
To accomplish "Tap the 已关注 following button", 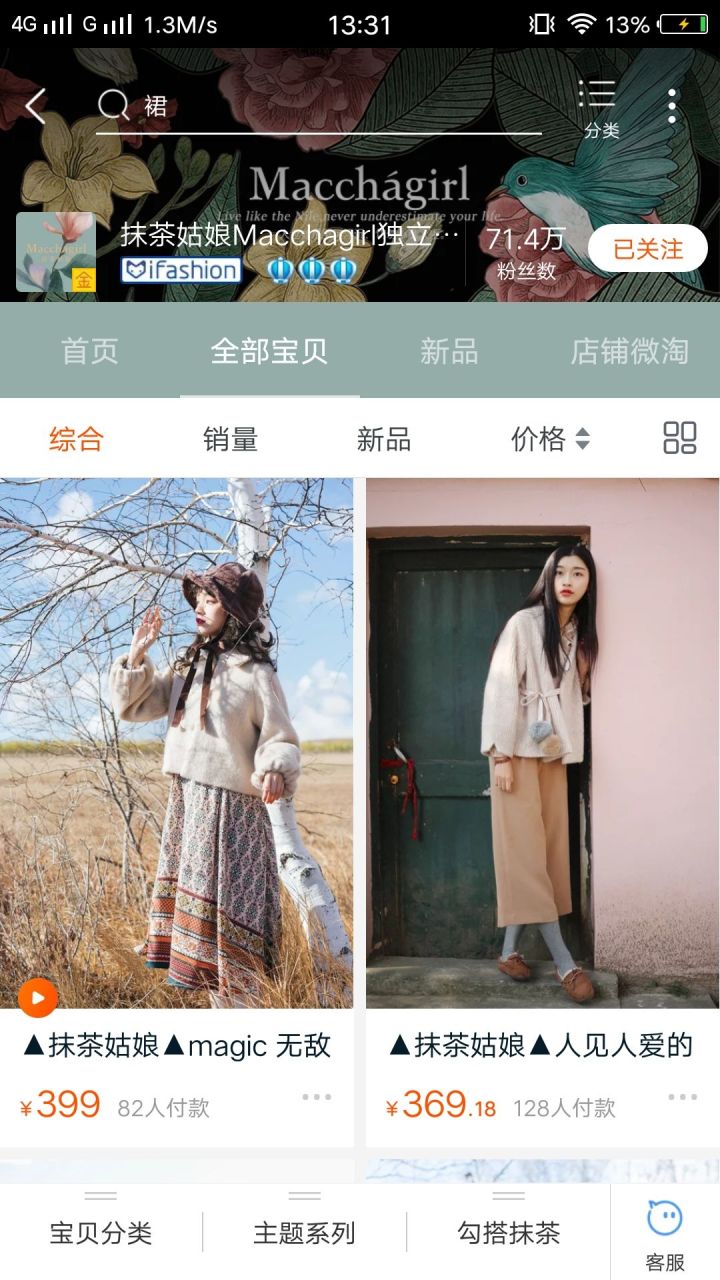I will (x=647, y=249).
